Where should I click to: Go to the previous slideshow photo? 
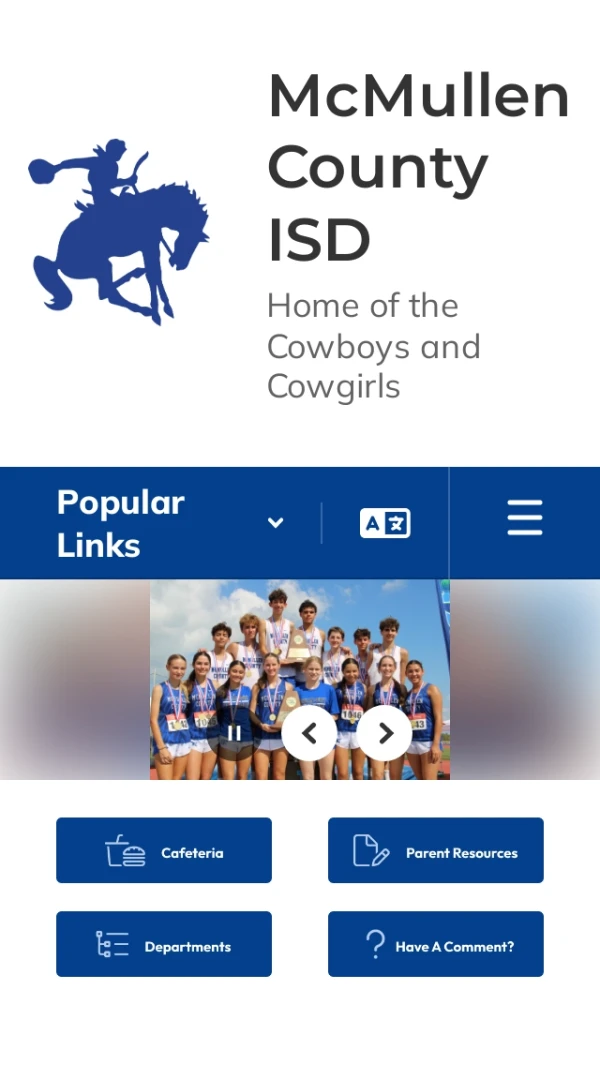point(309,733)
